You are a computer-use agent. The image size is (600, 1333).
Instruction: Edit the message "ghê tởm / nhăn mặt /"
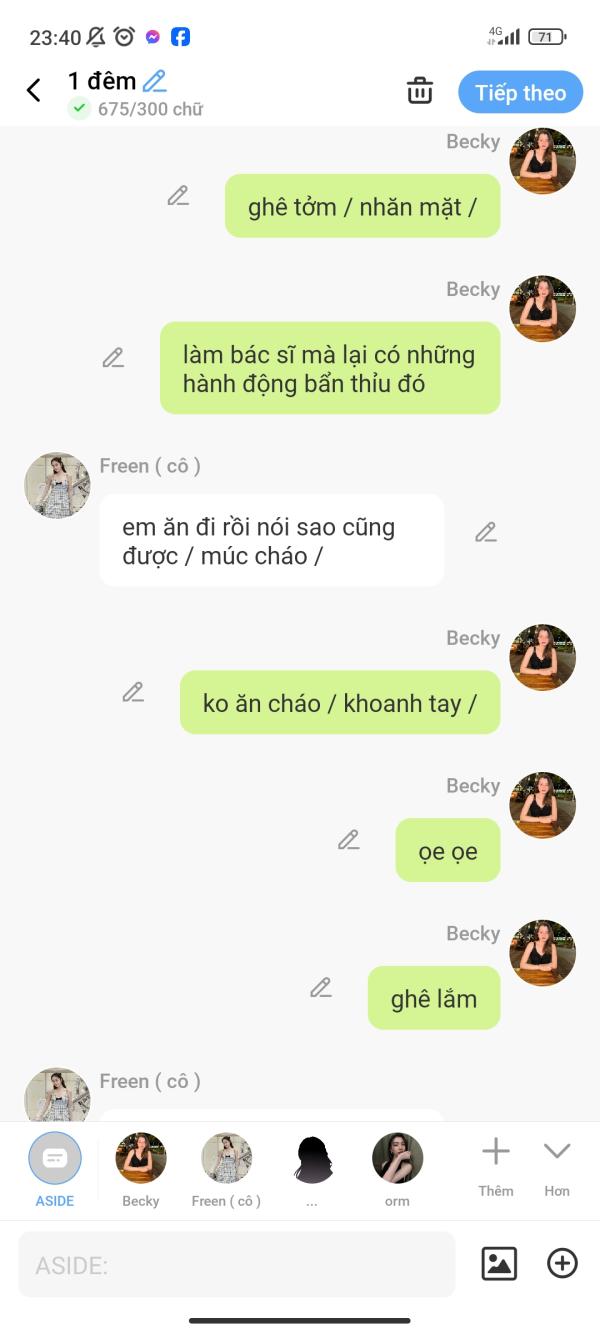pos(178,196)
